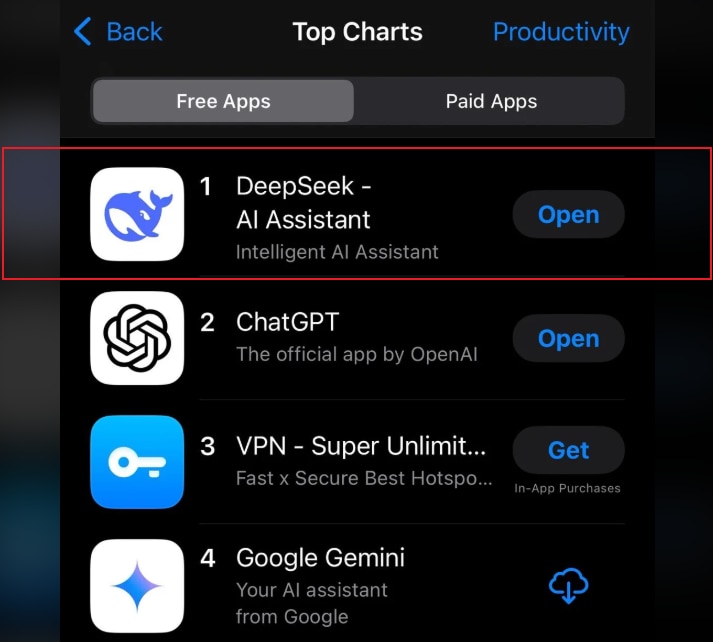View the ChatGPT app listing
The image size is (713, 642).
(x=287, y=323)
